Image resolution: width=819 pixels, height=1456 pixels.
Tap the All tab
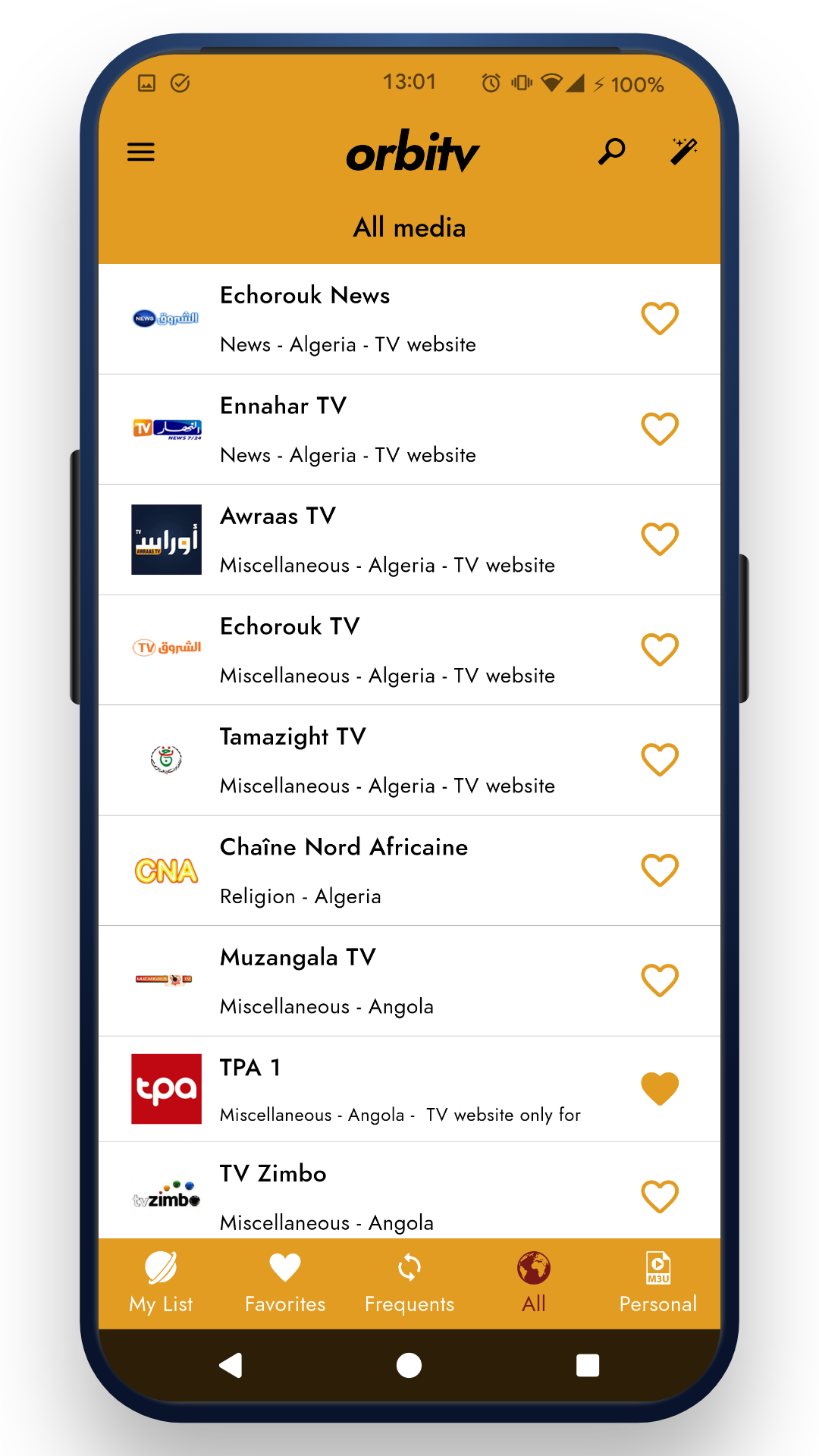pos(534,1283)
